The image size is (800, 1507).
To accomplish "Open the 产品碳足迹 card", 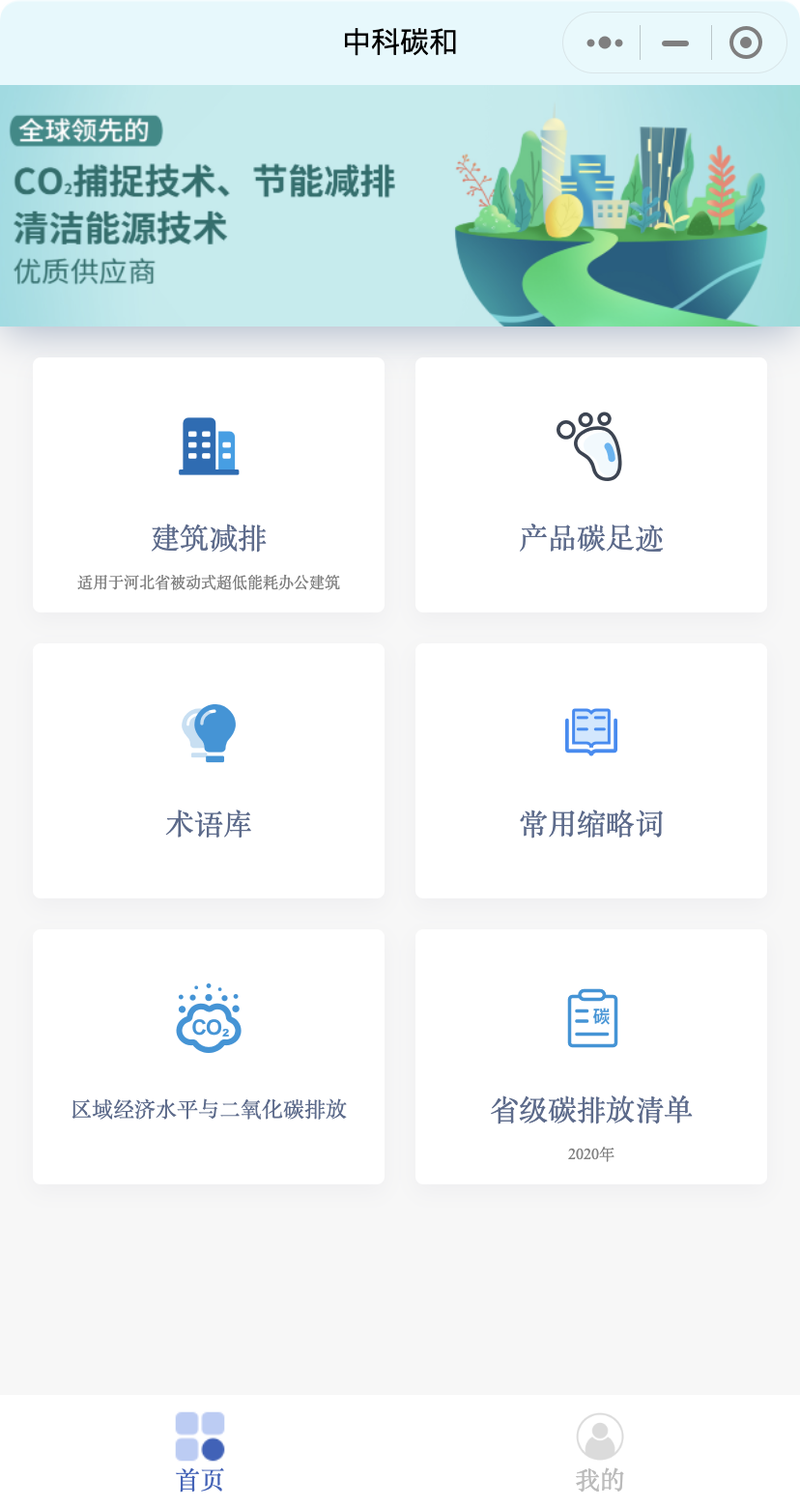I will tap(591, 485).
